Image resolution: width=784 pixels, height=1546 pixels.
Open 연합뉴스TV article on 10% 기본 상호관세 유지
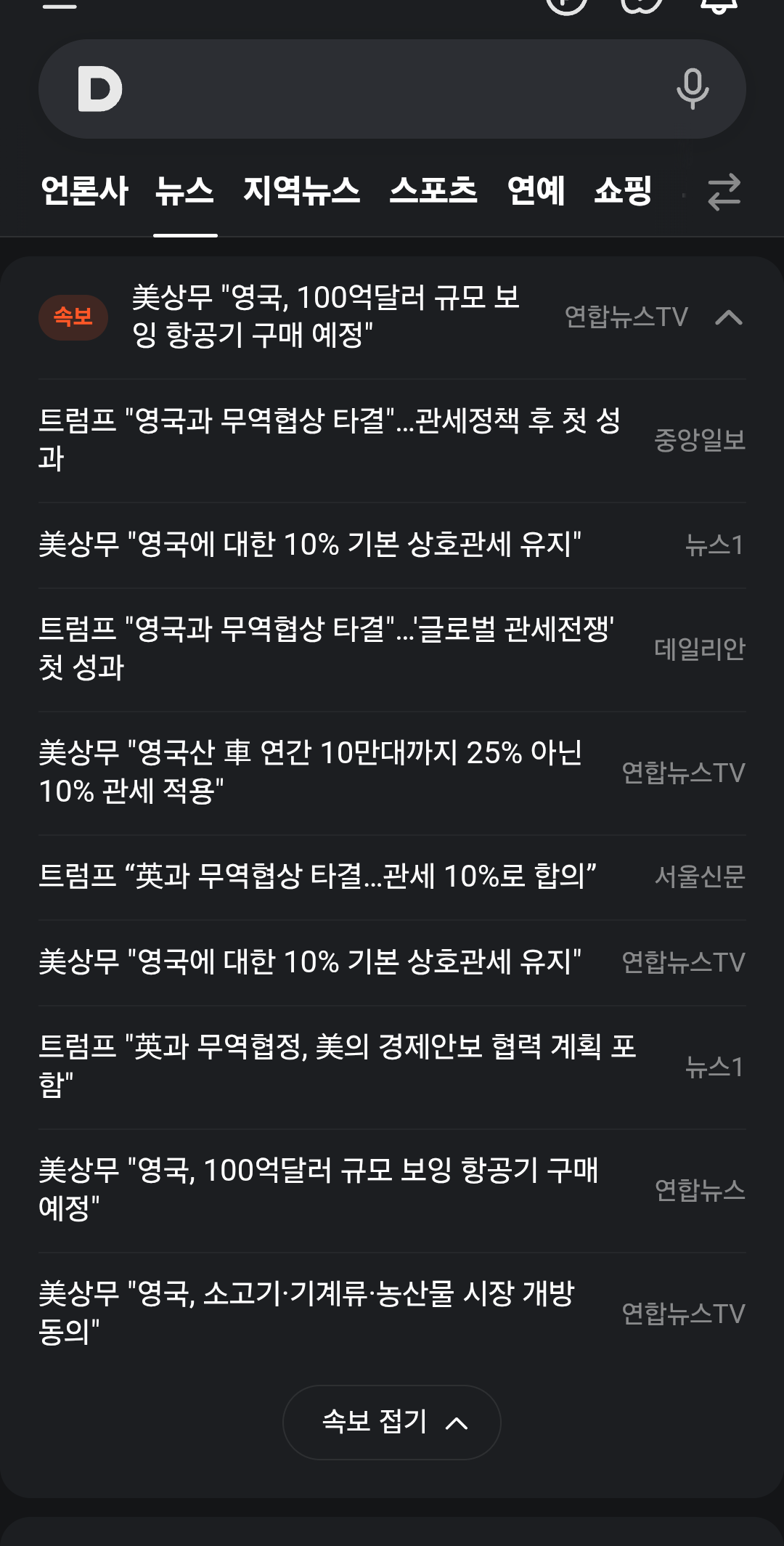(311, 962)
